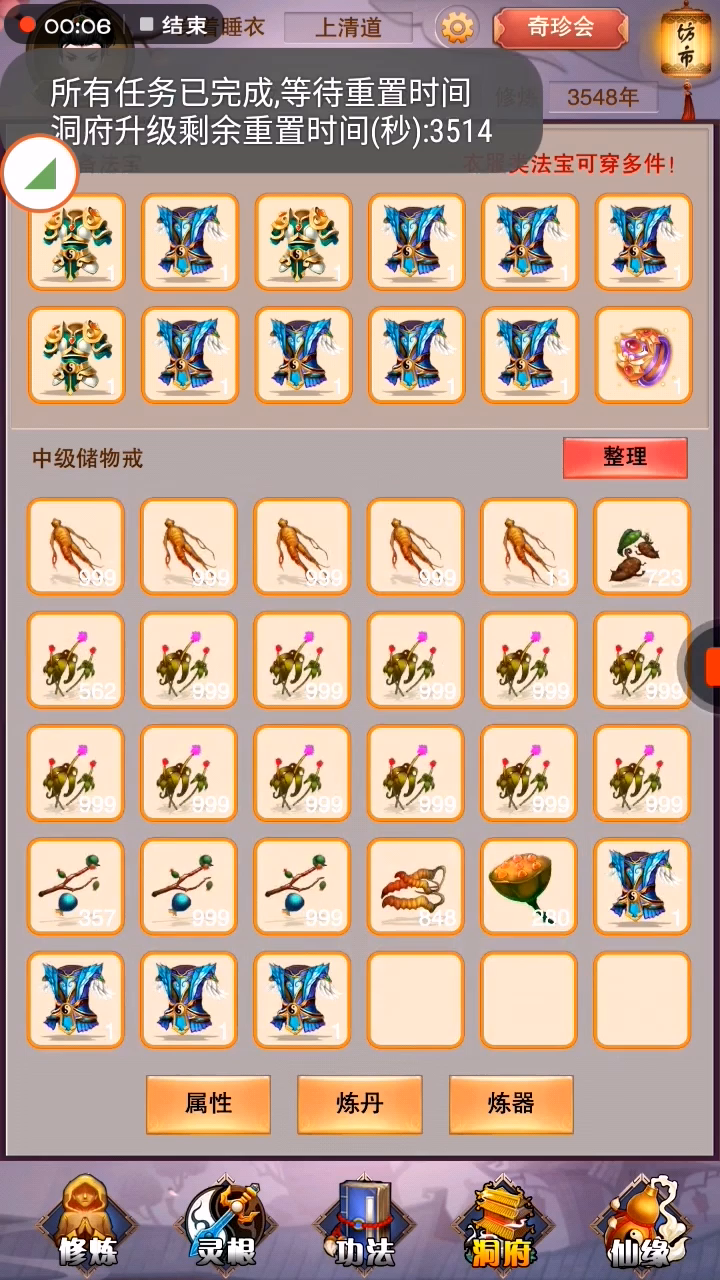
Task: Select the purple ring in equipped treasures
Action: click(643, 355)
